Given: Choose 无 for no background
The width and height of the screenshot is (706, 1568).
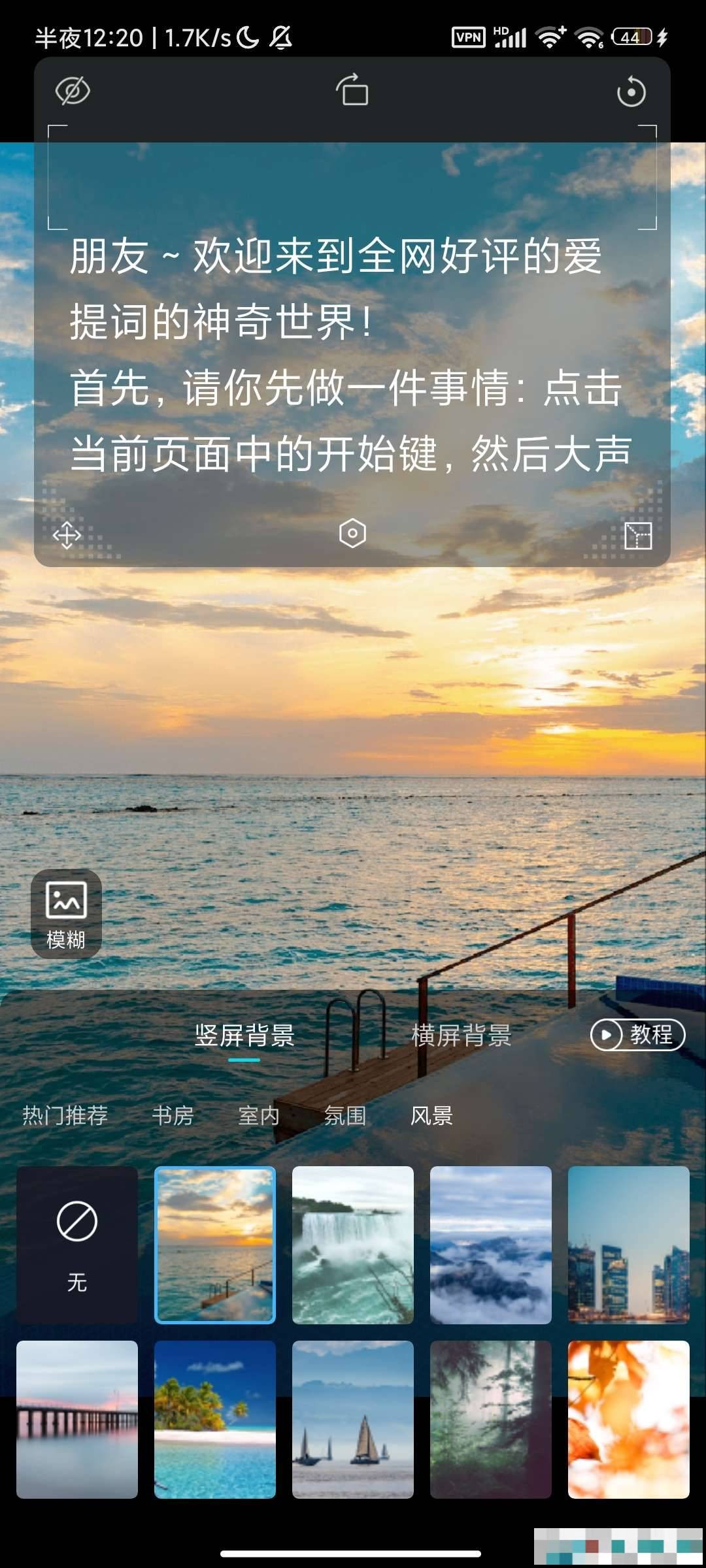Looking at the screenshot, I should tap(77, 1245).
